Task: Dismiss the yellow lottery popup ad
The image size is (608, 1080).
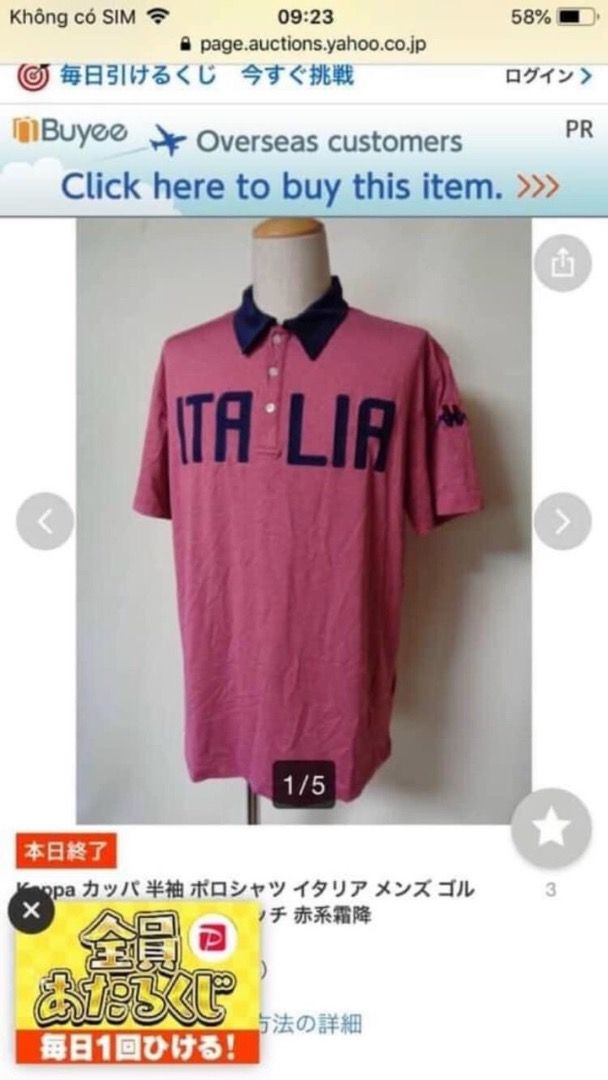Action: coord(30,911)
